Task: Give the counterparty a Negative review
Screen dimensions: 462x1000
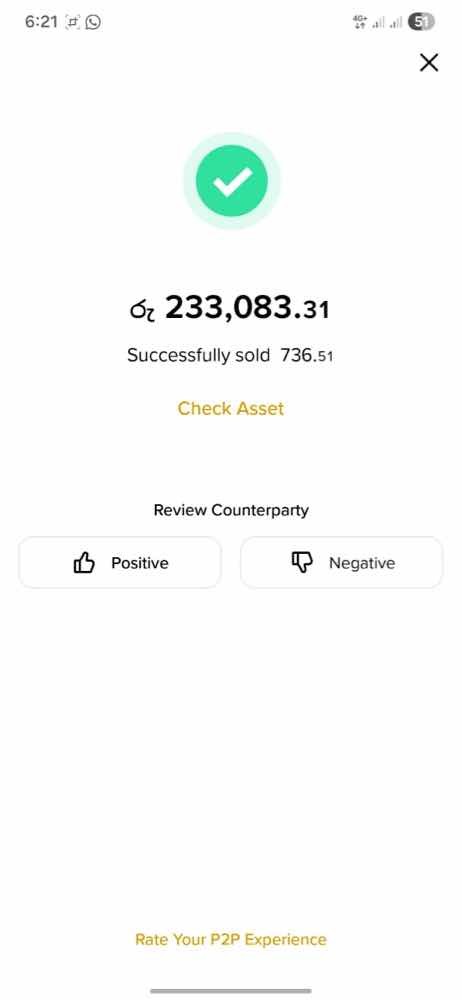Action: [x=341, y=562]
